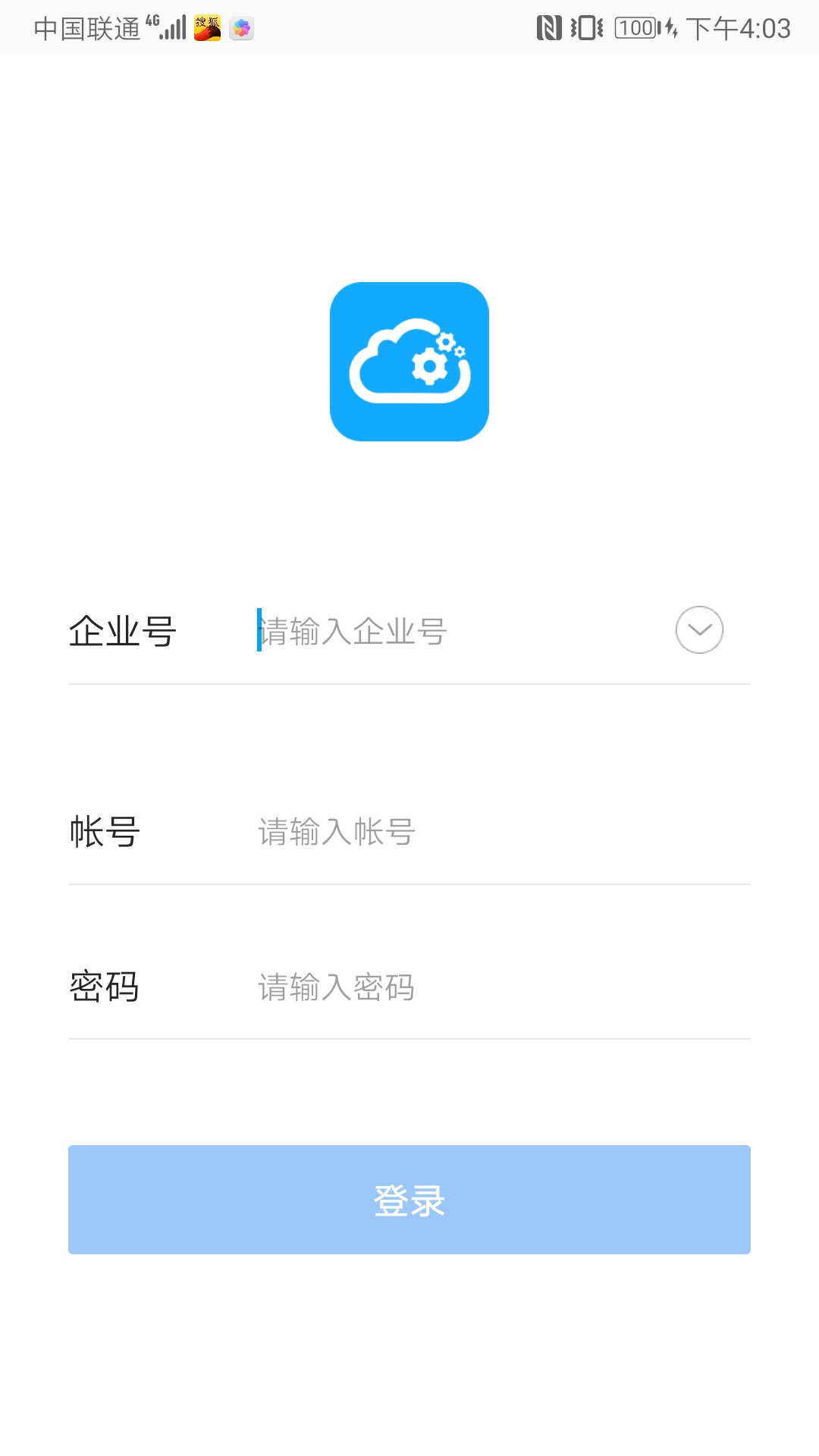The height and width of the screenshot is (1456, 819).
Task: Tap the mobile signal strength icon
Action: click(173, 29)
